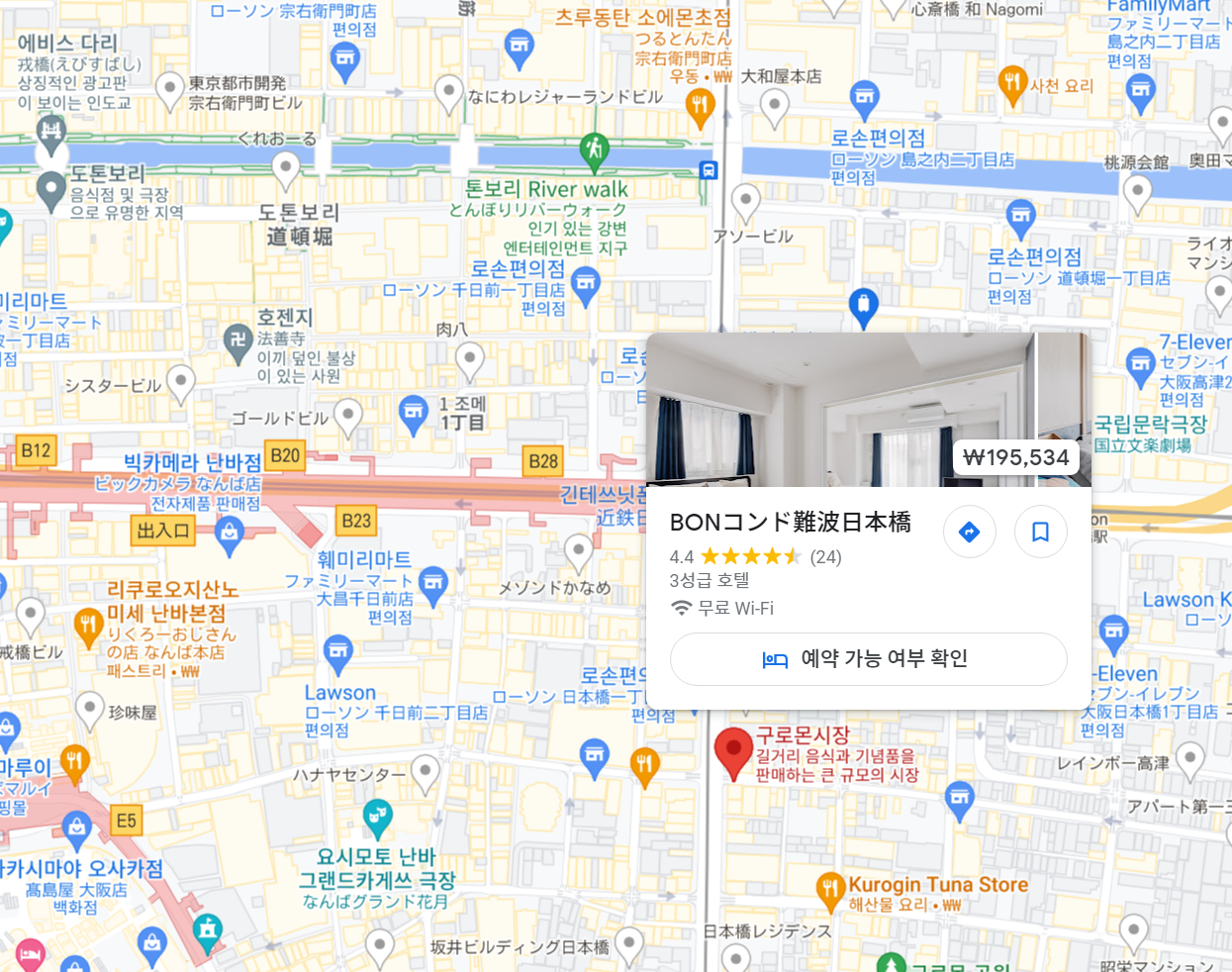Screen dimensions: 1232x972
Task: Open the B28 subway exit marker
Action: pos(542,461)
